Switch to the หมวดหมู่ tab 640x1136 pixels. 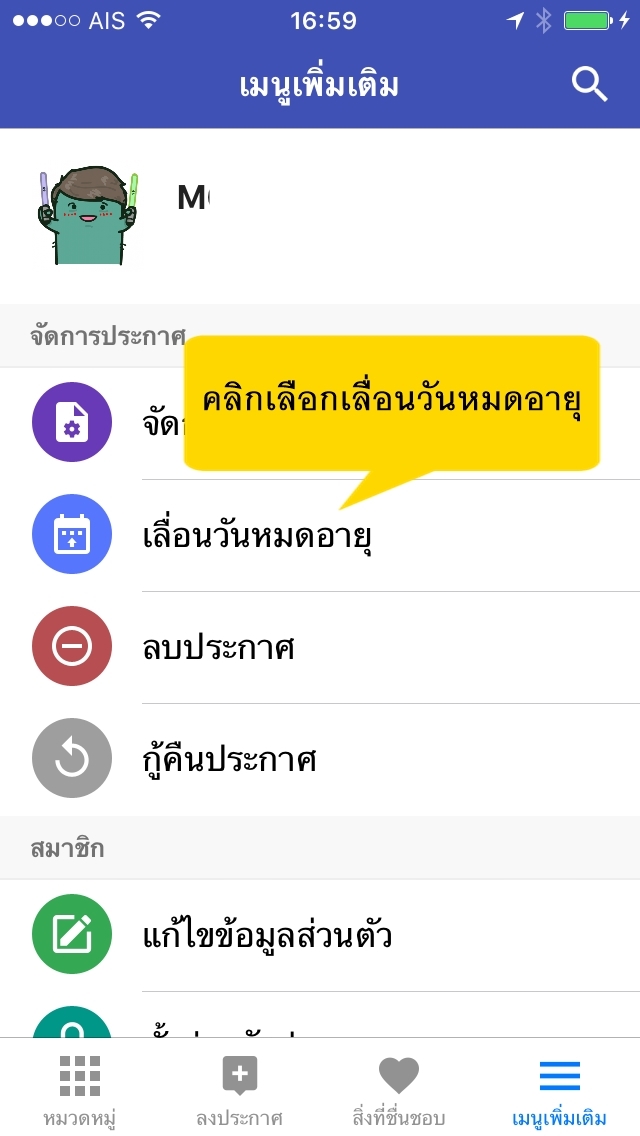coord(80,1088)
